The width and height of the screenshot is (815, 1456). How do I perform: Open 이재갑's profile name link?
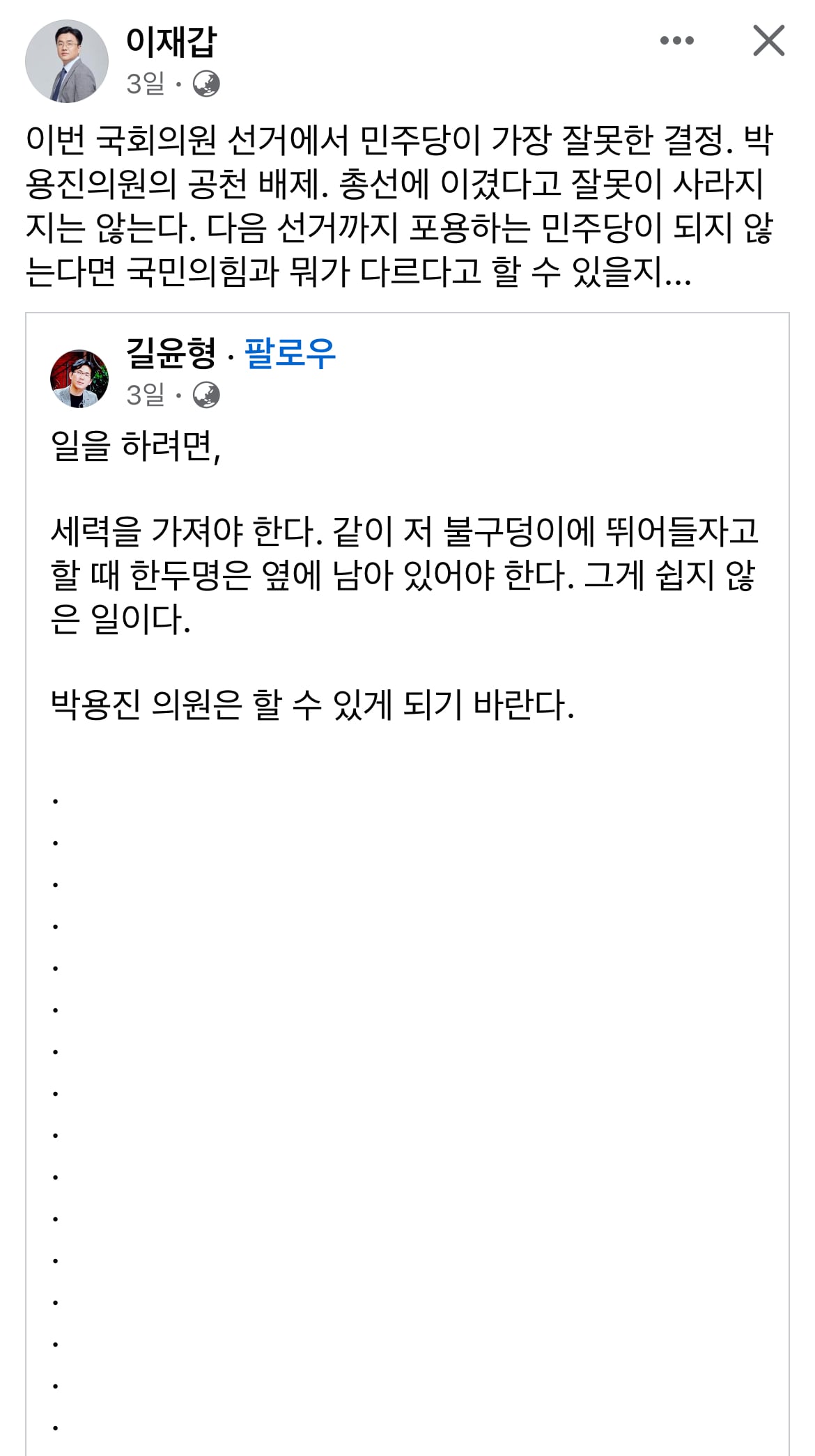[171, 42]
